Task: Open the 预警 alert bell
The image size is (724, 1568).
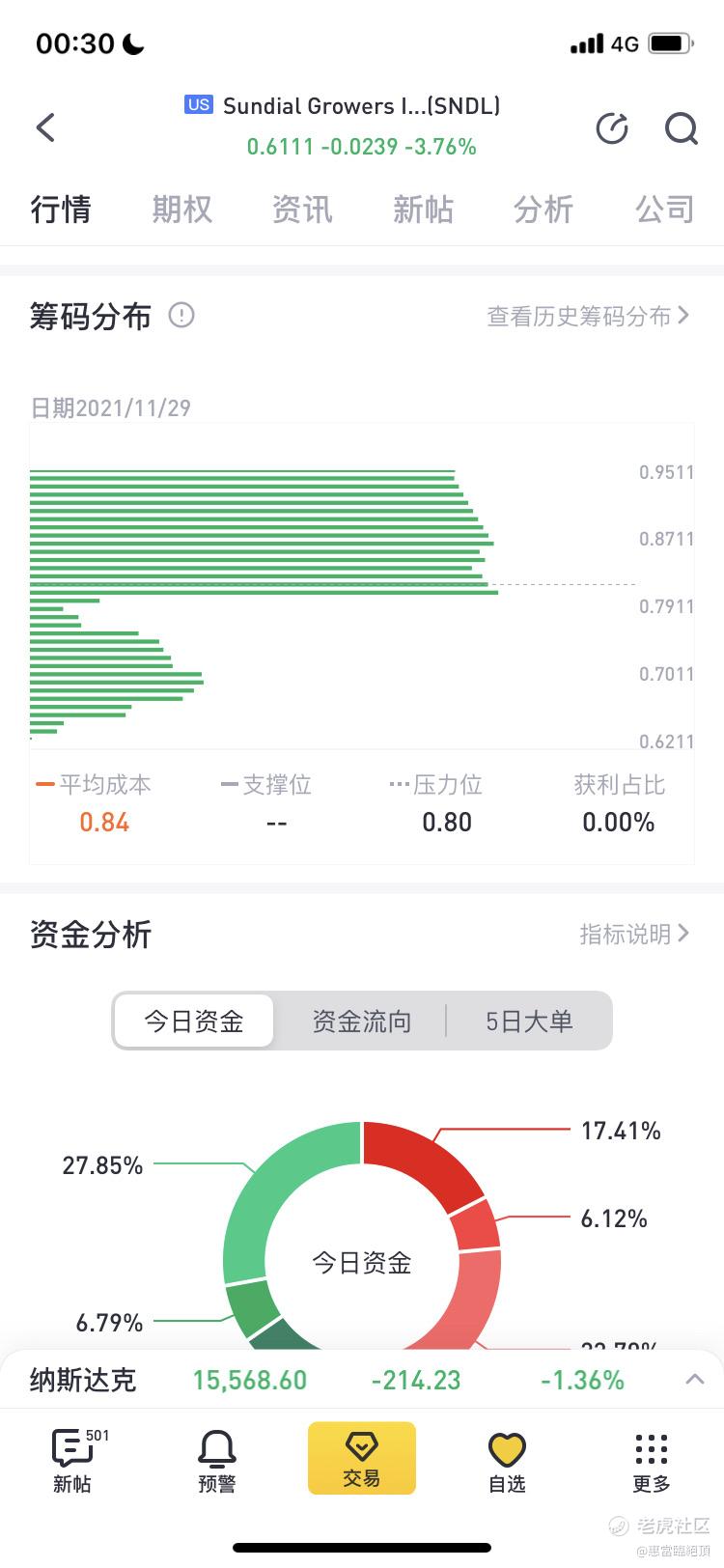Action: coord(217,1462)
